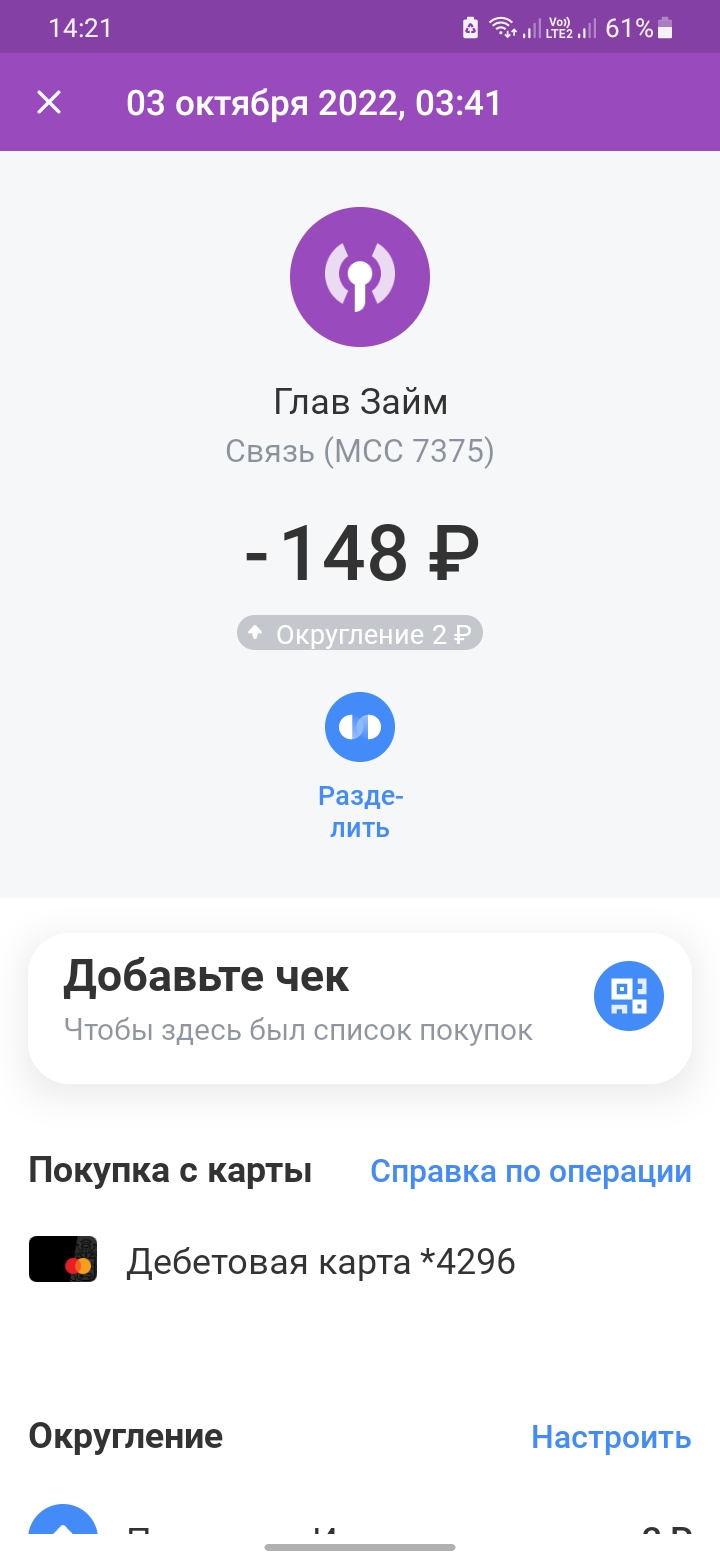The image size is (720, 1560).
Task: Open the Добавьте чек card
Action: click(x=300, y=1006)
